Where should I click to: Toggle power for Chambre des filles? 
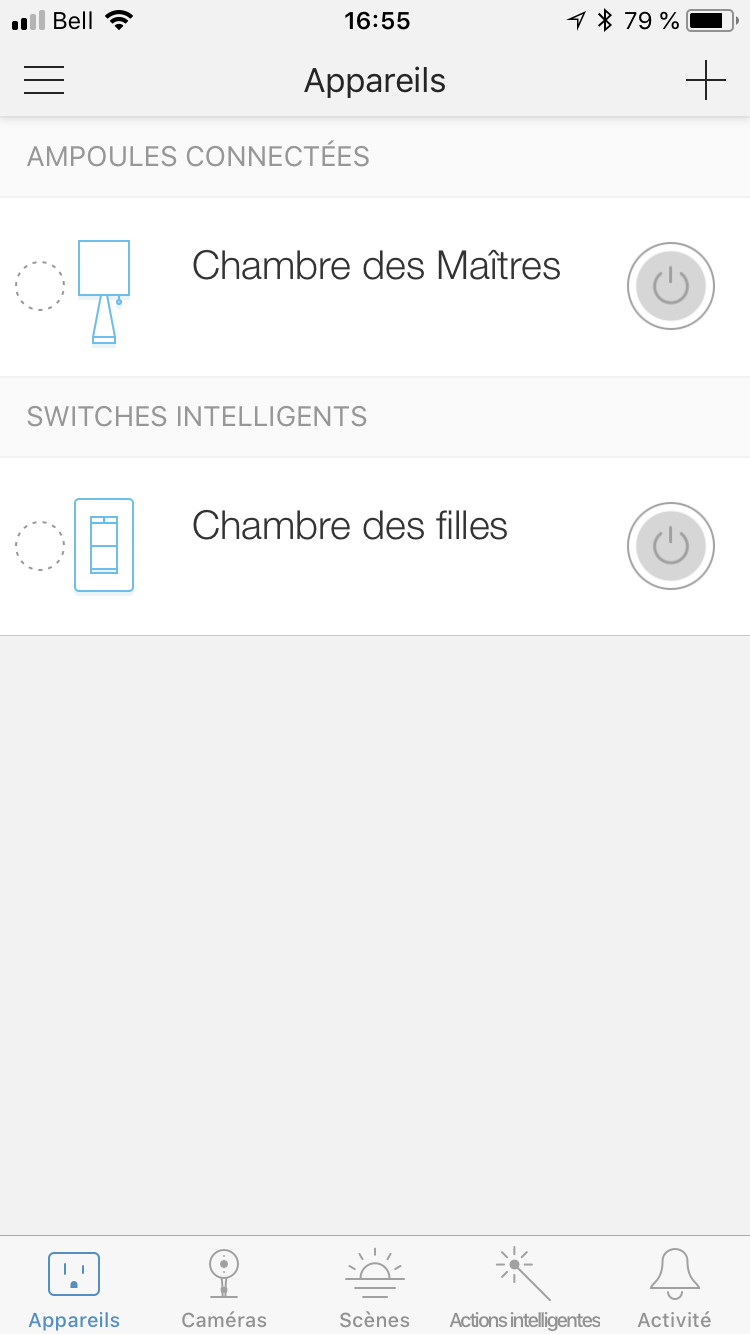pyautogui.click(x=670, y=546)
